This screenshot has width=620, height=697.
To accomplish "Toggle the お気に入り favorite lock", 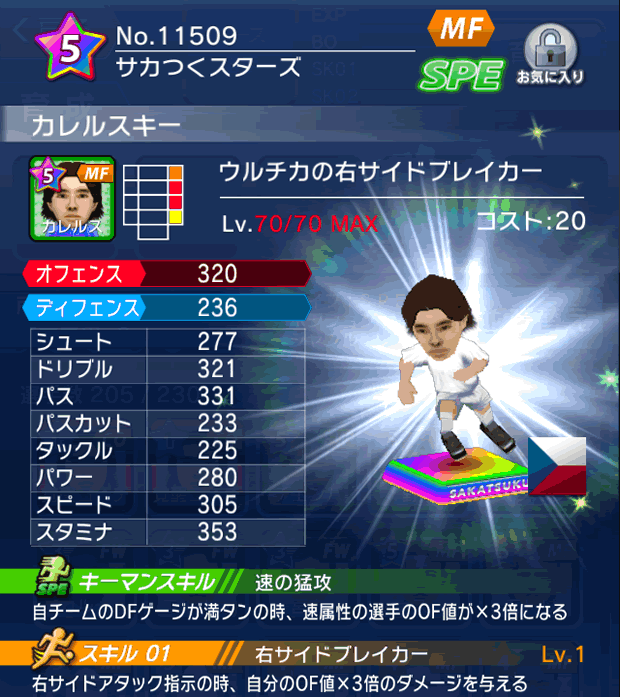I will tap(550, 55).
